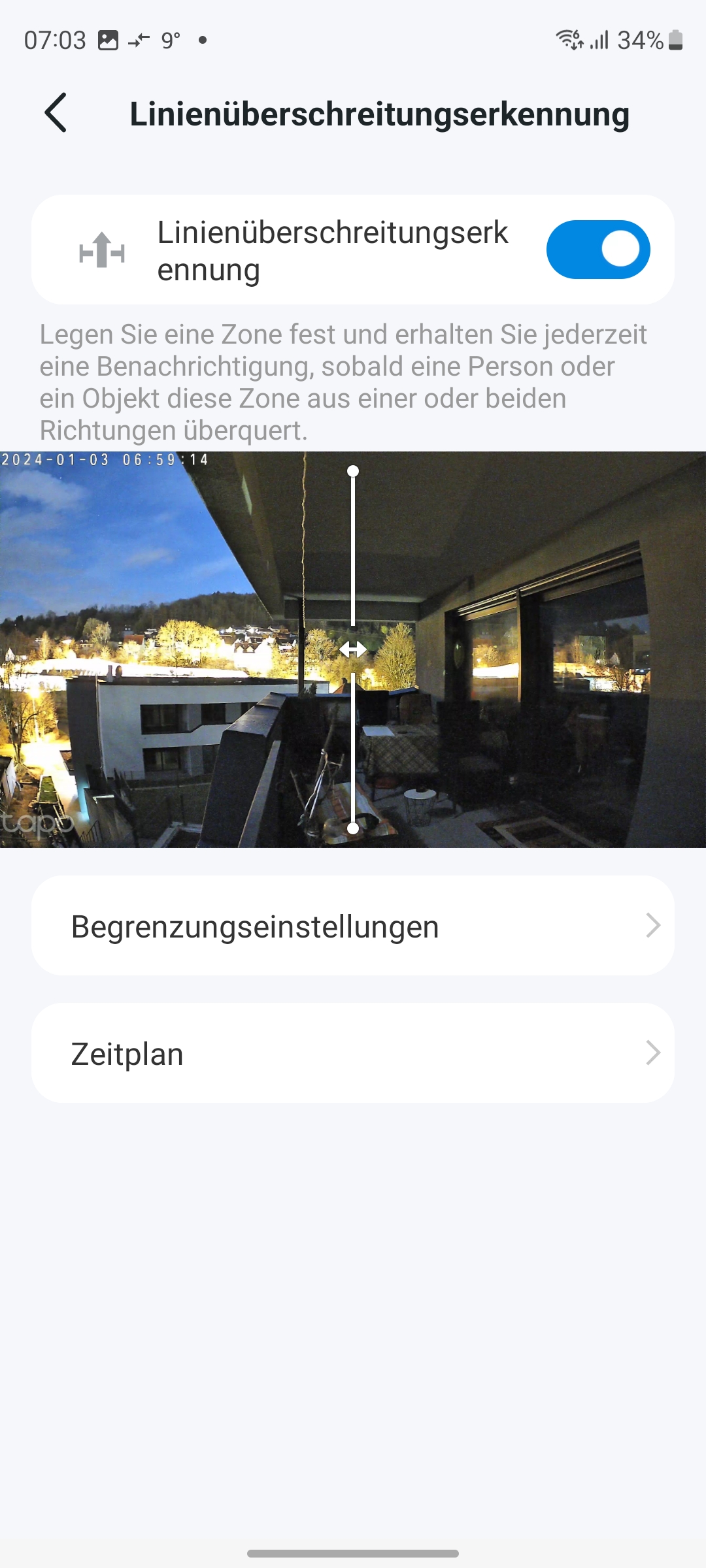Image resolution: width=706 pixels, height=1568 pixels.
Task: Go back using the arrow
Action: pos(56,113)
